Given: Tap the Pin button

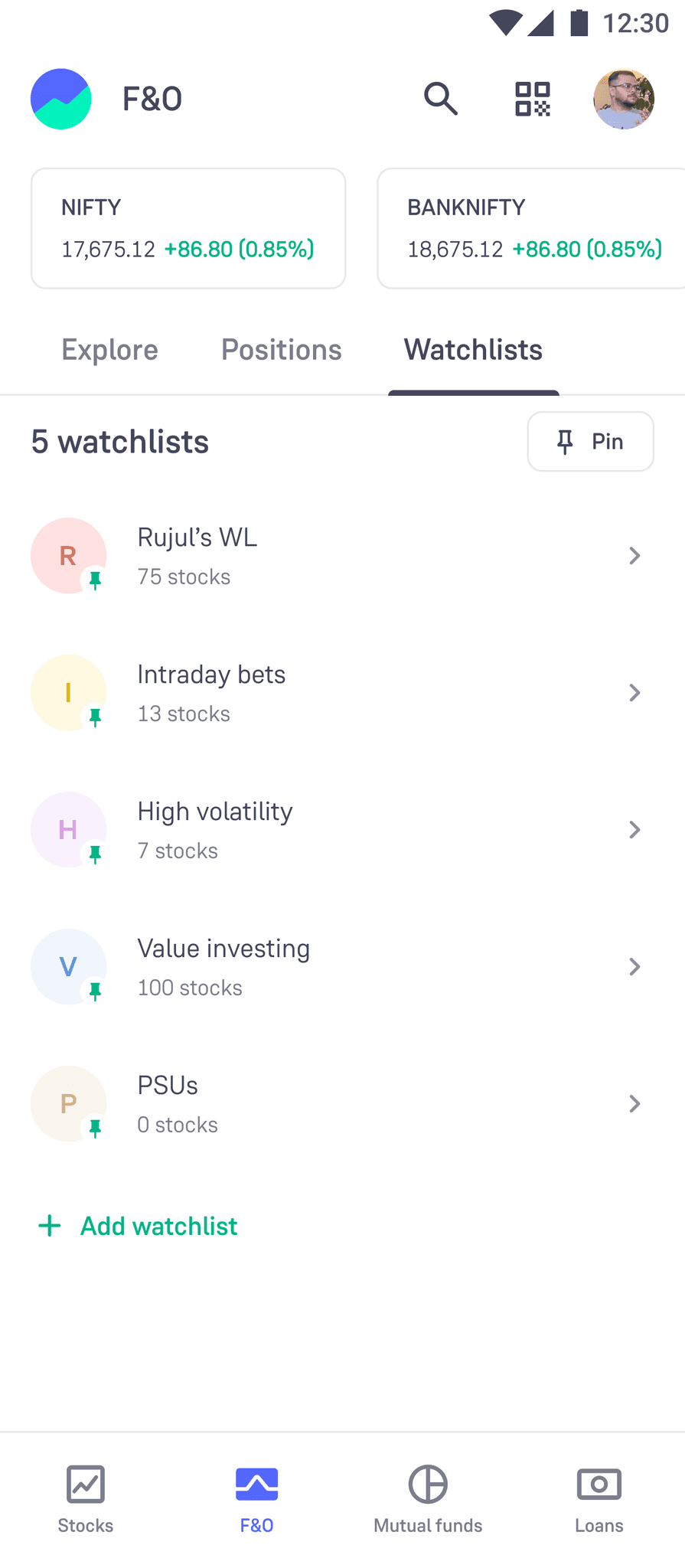Looking at the screenshot, I should [590, 442].
